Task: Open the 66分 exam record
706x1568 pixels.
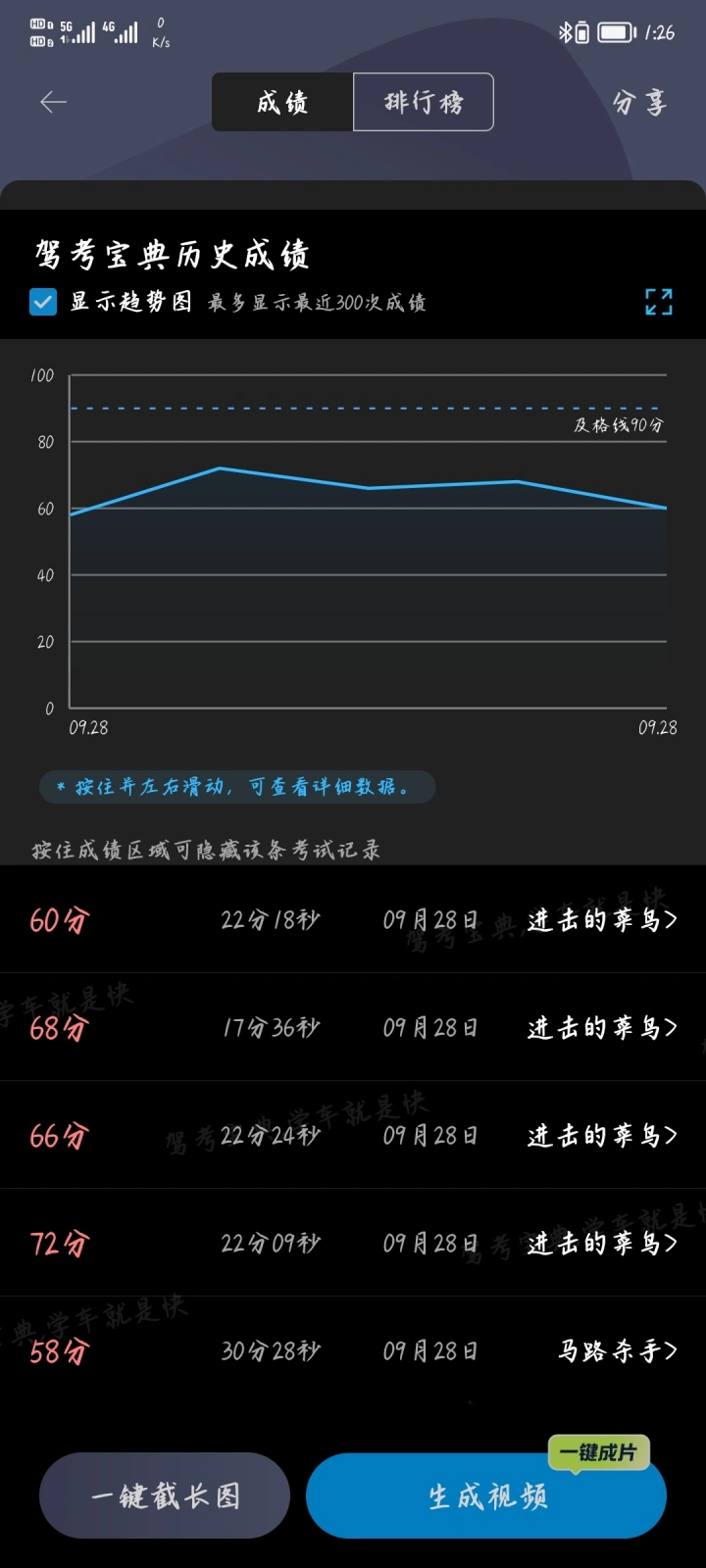Action: (353, 1135)
